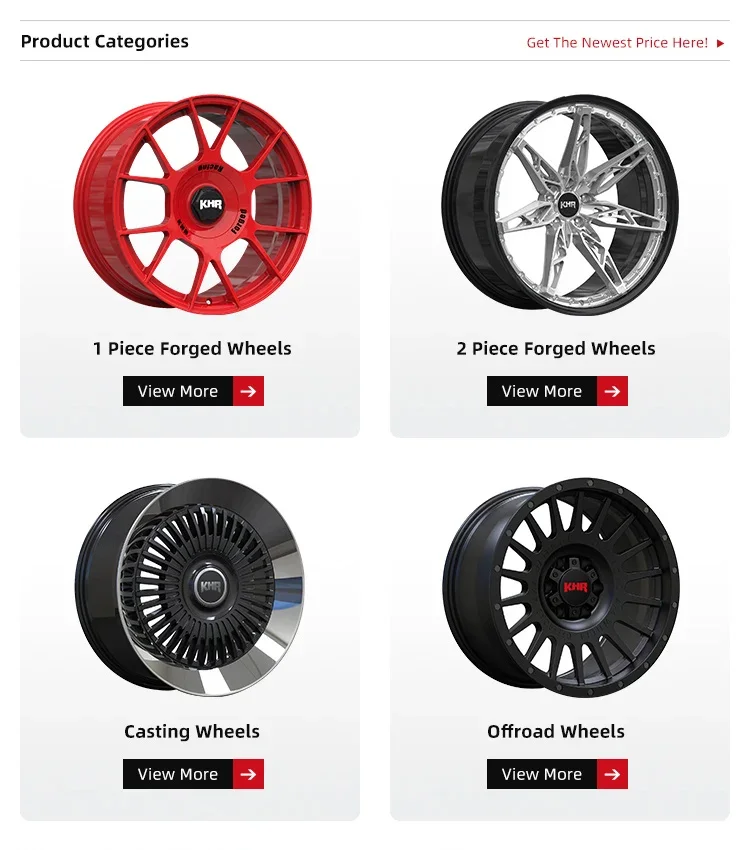
Task: Tap View More under Casting Wheels
Action: [x=193, y=774]
